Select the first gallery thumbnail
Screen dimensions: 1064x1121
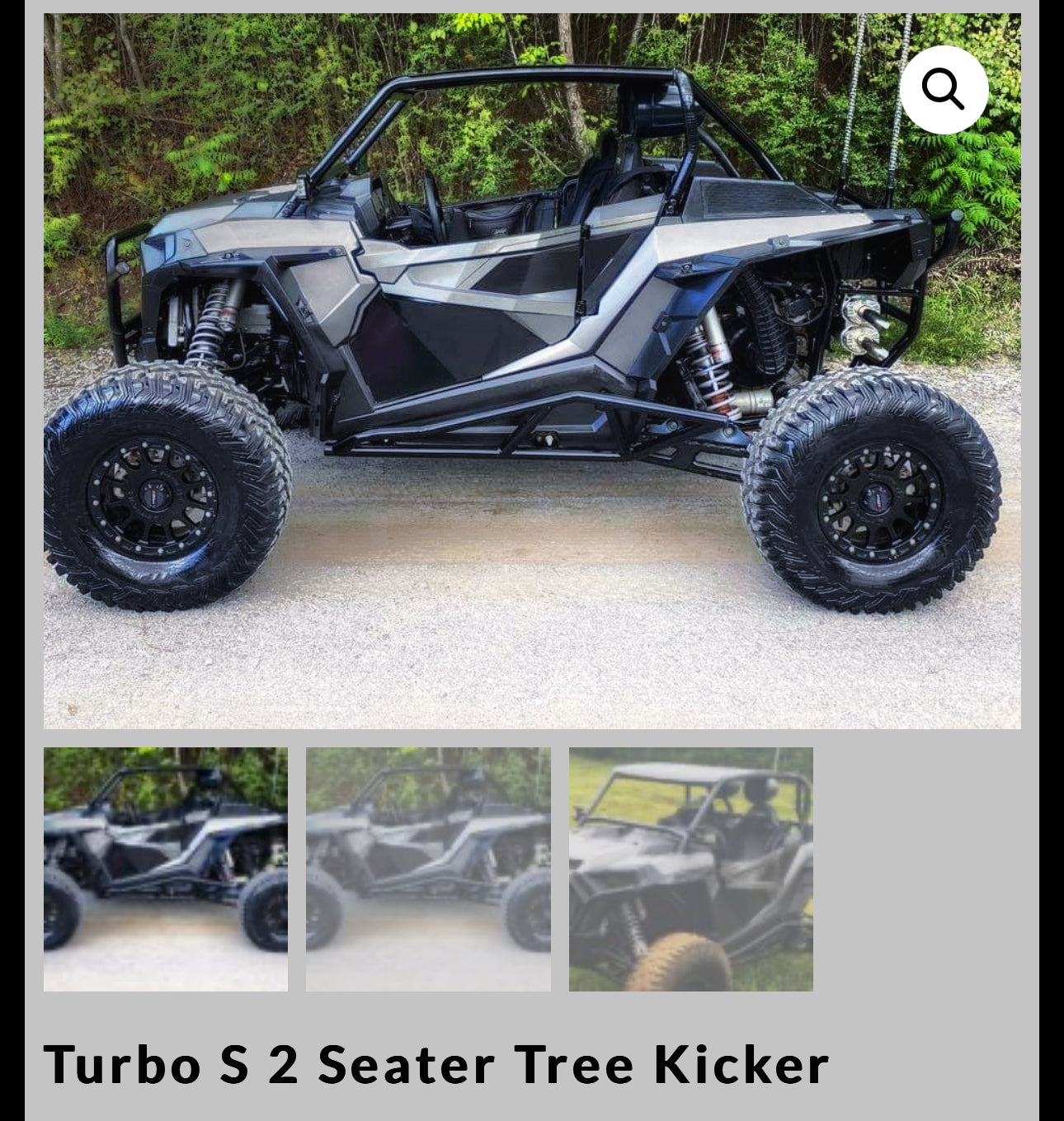tap(166, 869)
